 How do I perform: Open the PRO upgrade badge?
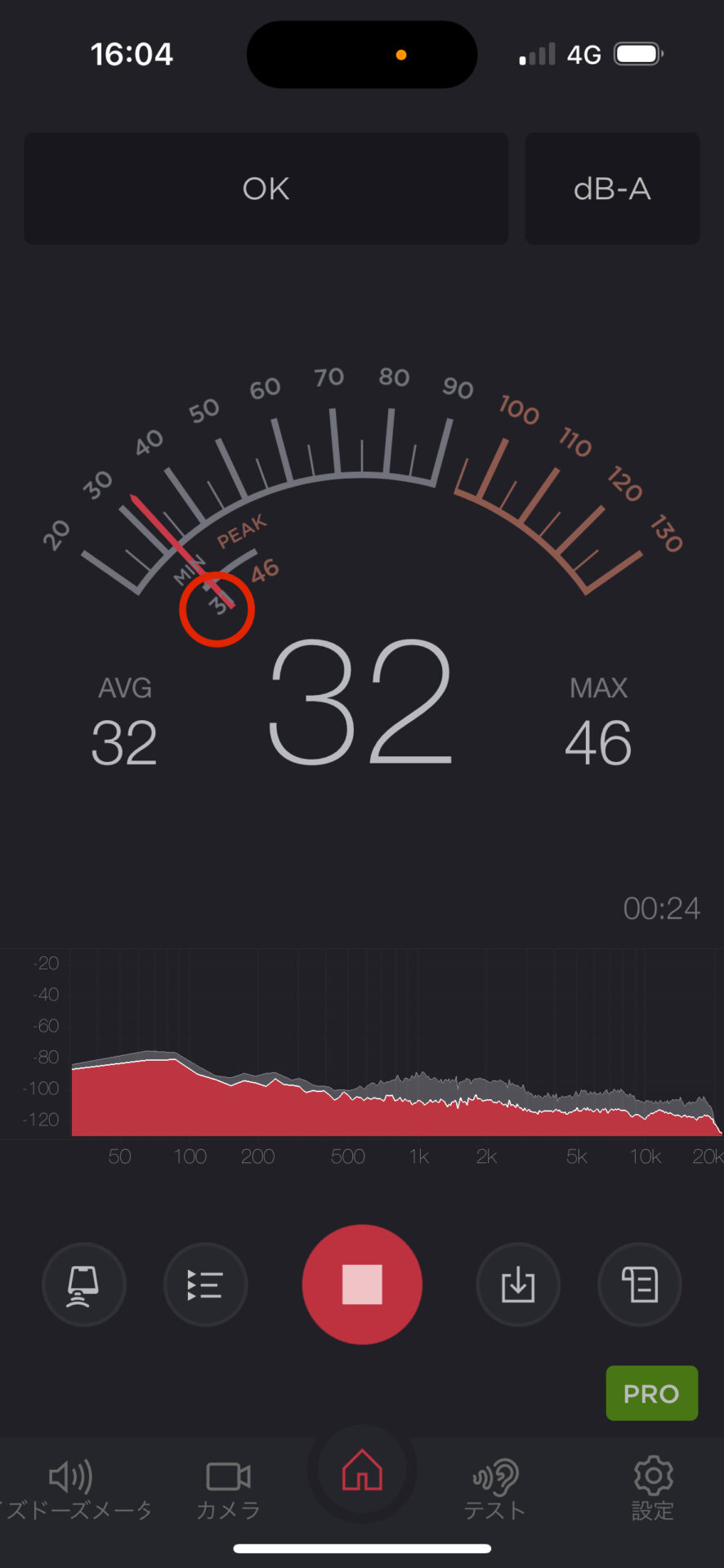click(x=651, y=1393)
